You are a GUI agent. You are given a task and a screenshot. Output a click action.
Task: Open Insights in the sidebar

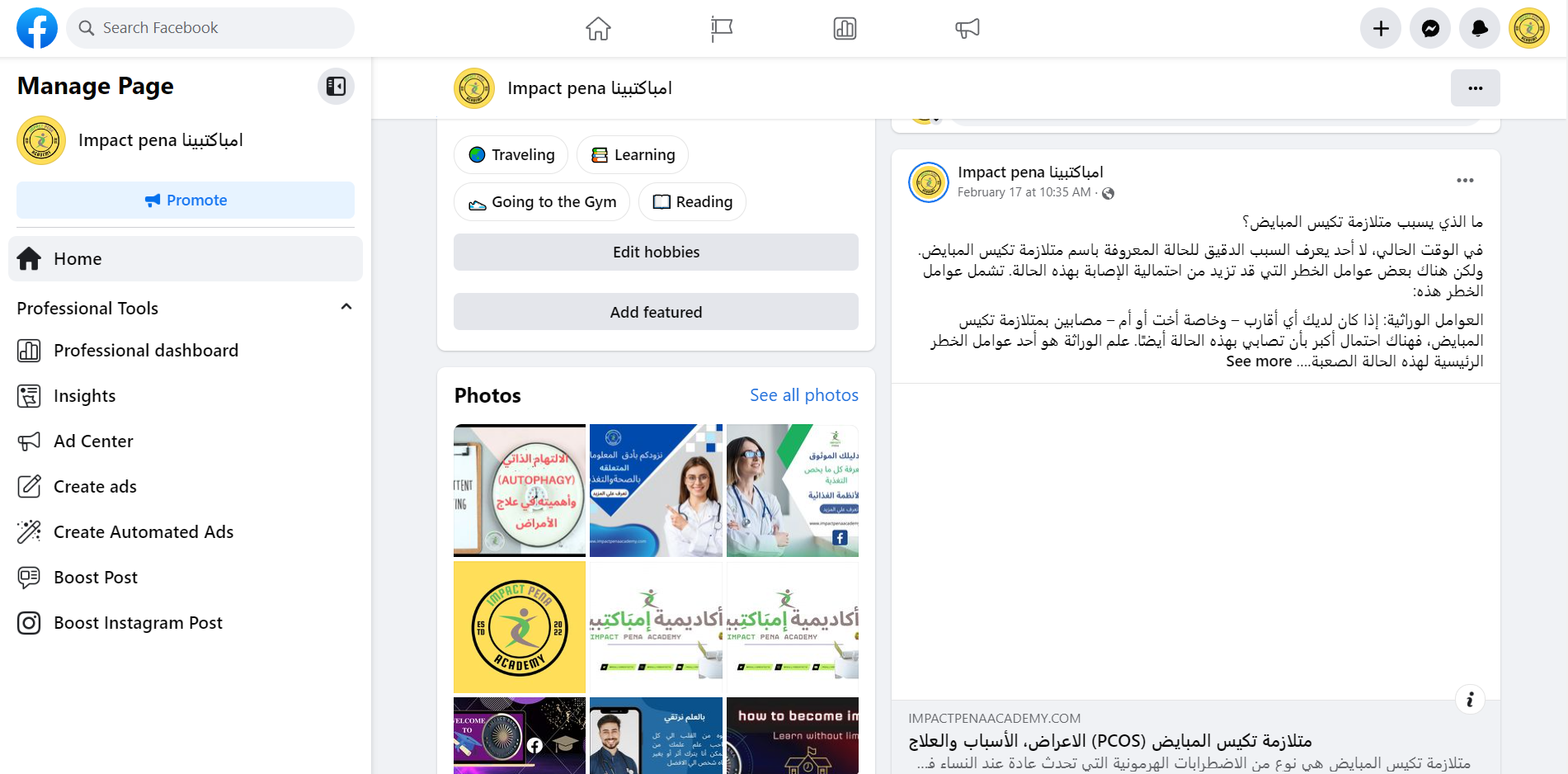84,396
